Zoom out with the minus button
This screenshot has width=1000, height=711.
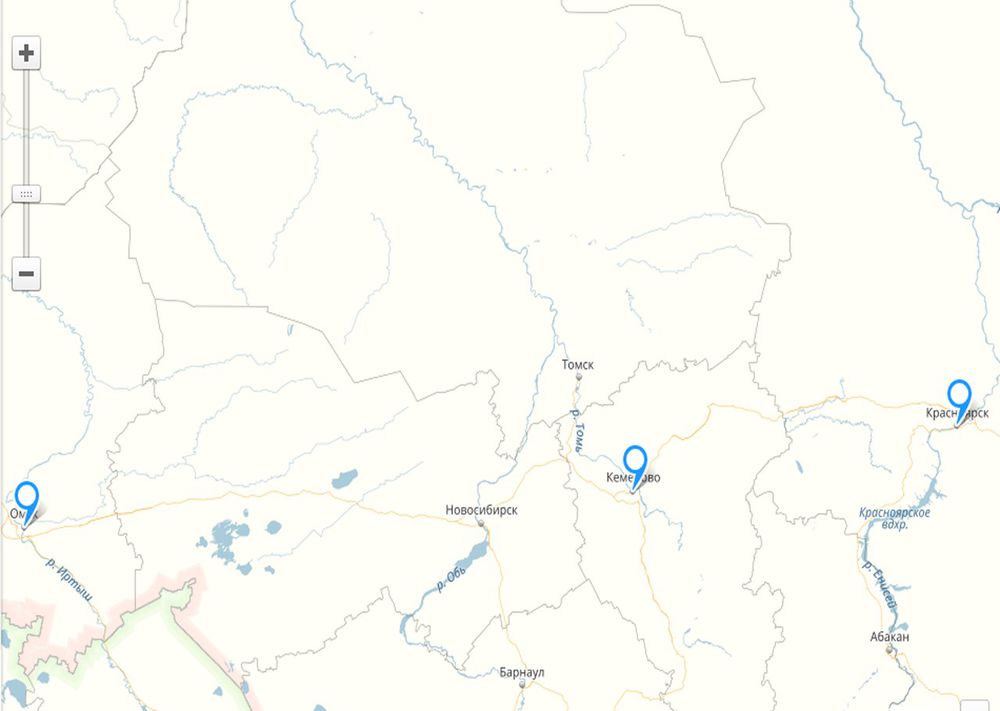(x=27, y=273)
